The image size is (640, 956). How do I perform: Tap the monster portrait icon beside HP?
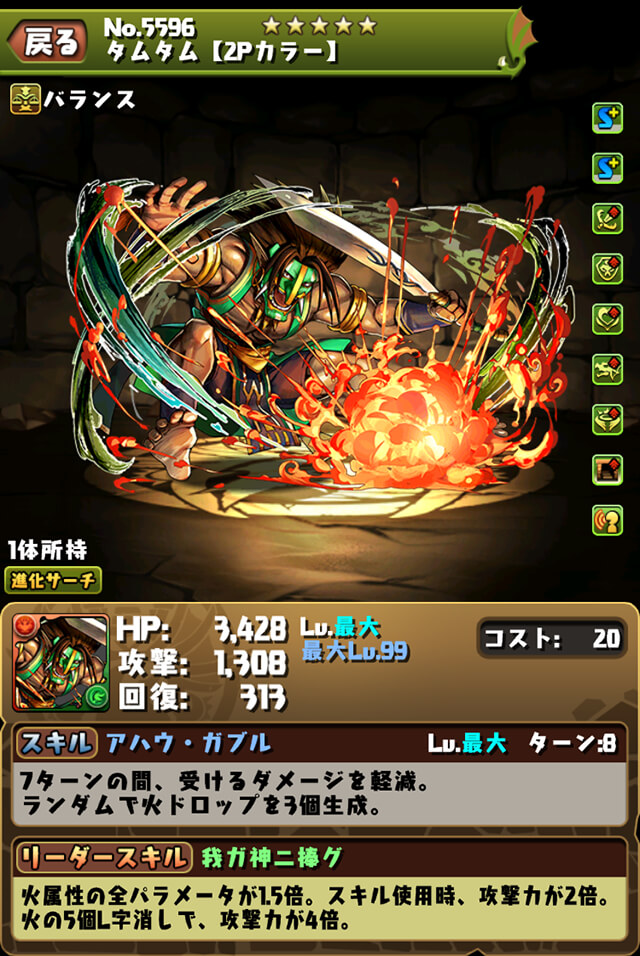[x=60, y=662]
